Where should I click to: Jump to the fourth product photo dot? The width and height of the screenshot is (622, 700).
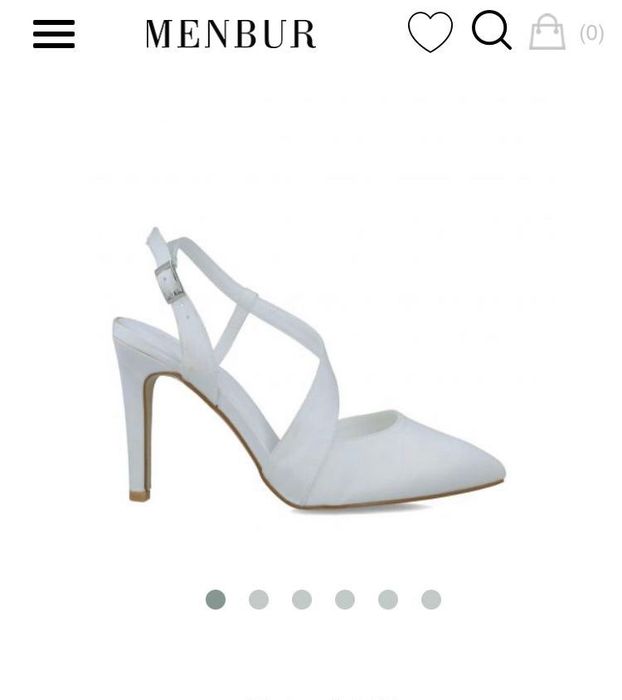[x=345, y=599]
